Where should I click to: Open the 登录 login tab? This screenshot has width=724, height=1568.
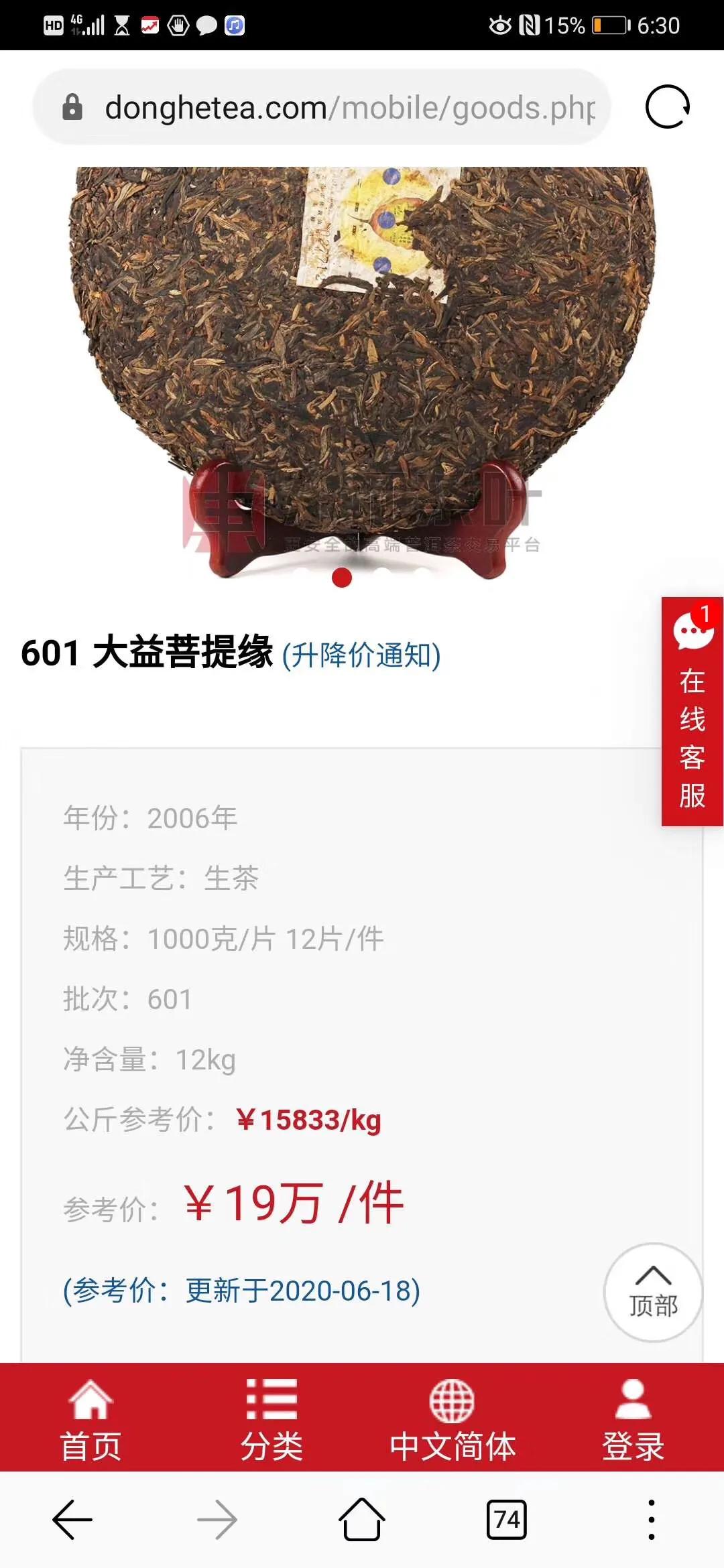(x=633, y=1419)
